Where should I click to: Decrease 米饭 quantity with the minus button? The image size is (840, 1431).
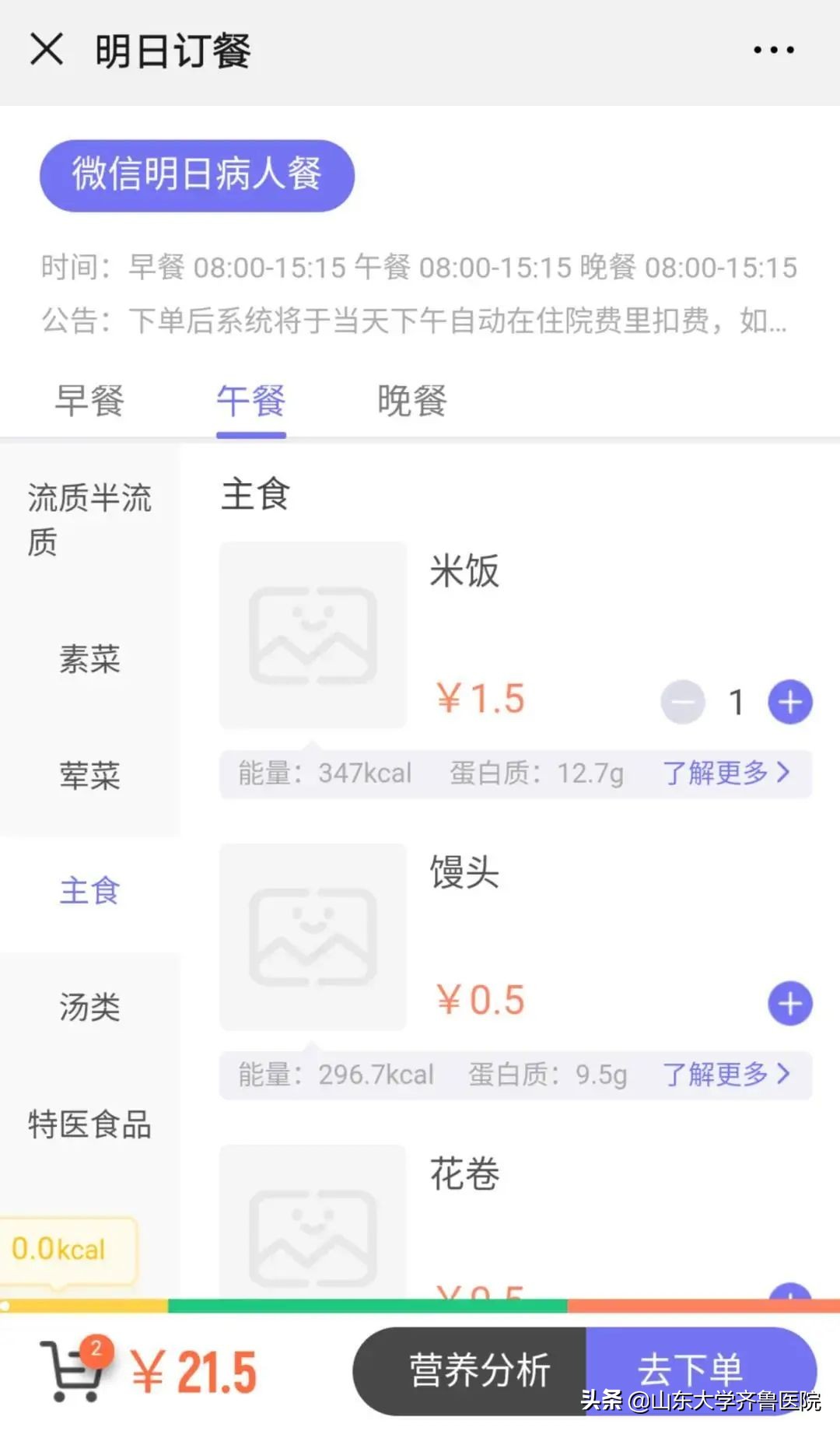(682, 701)
